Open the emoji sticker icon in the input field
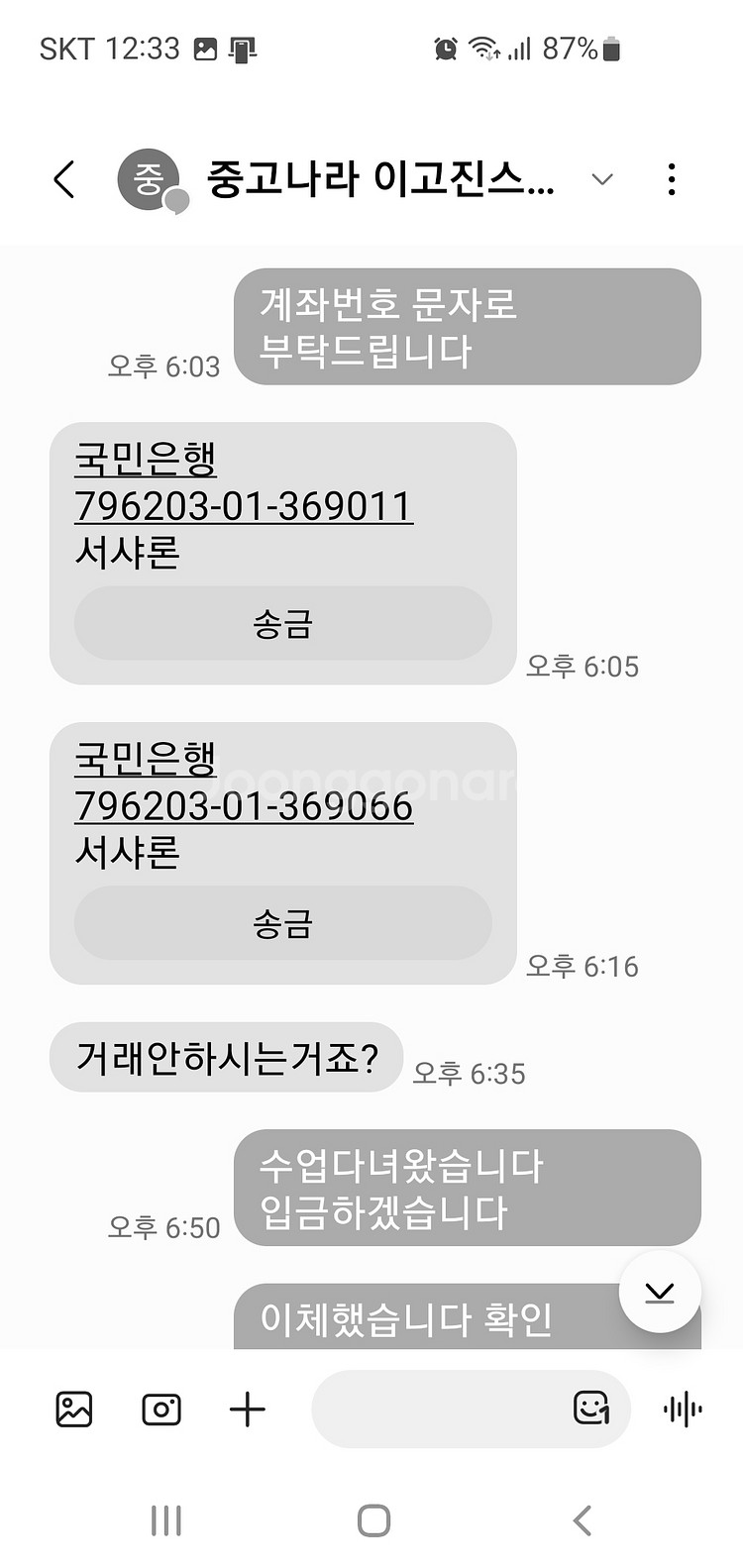This screenshot has width=743, height=1568. click(591, 1408)
